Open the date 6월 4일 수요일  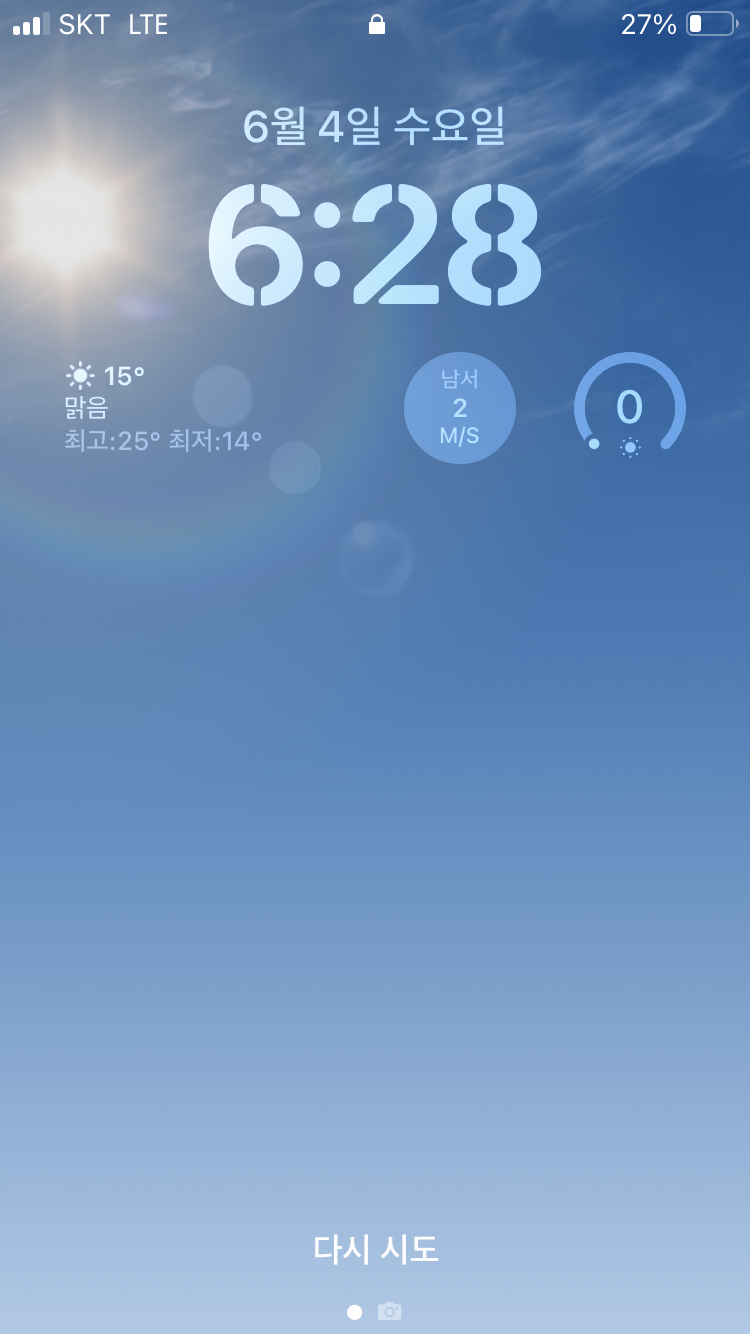(374, 127)
